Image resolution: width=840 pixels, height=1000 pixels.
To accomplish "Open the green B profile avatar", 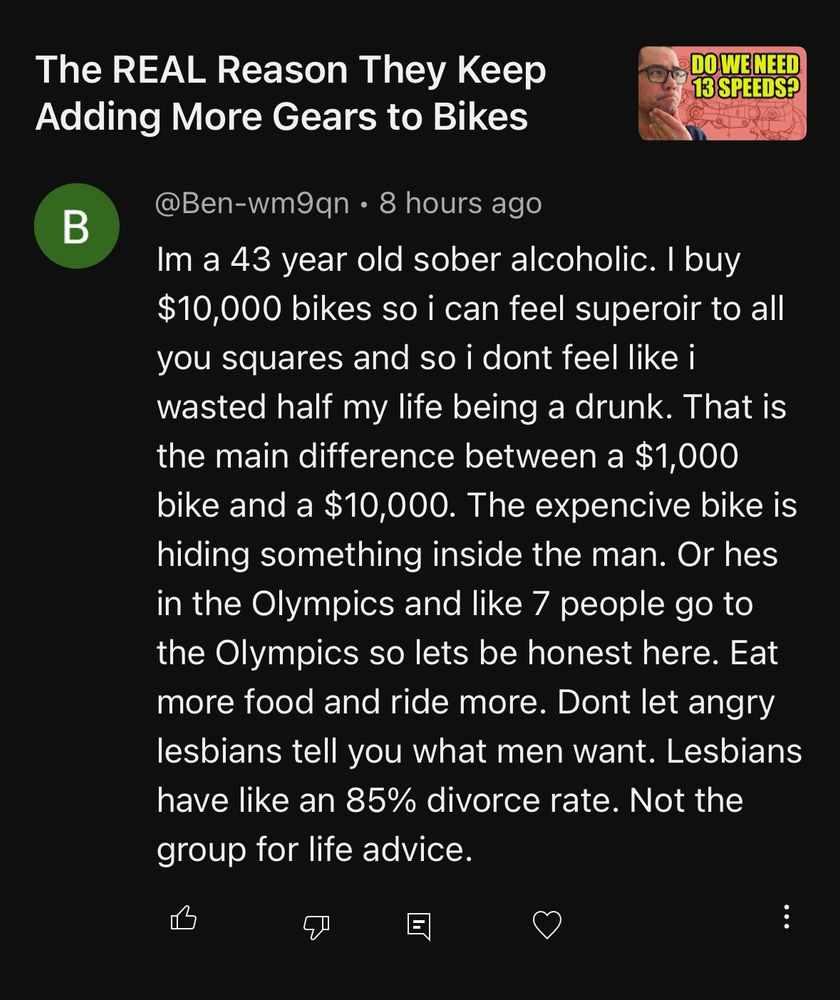I will (77, 226).
